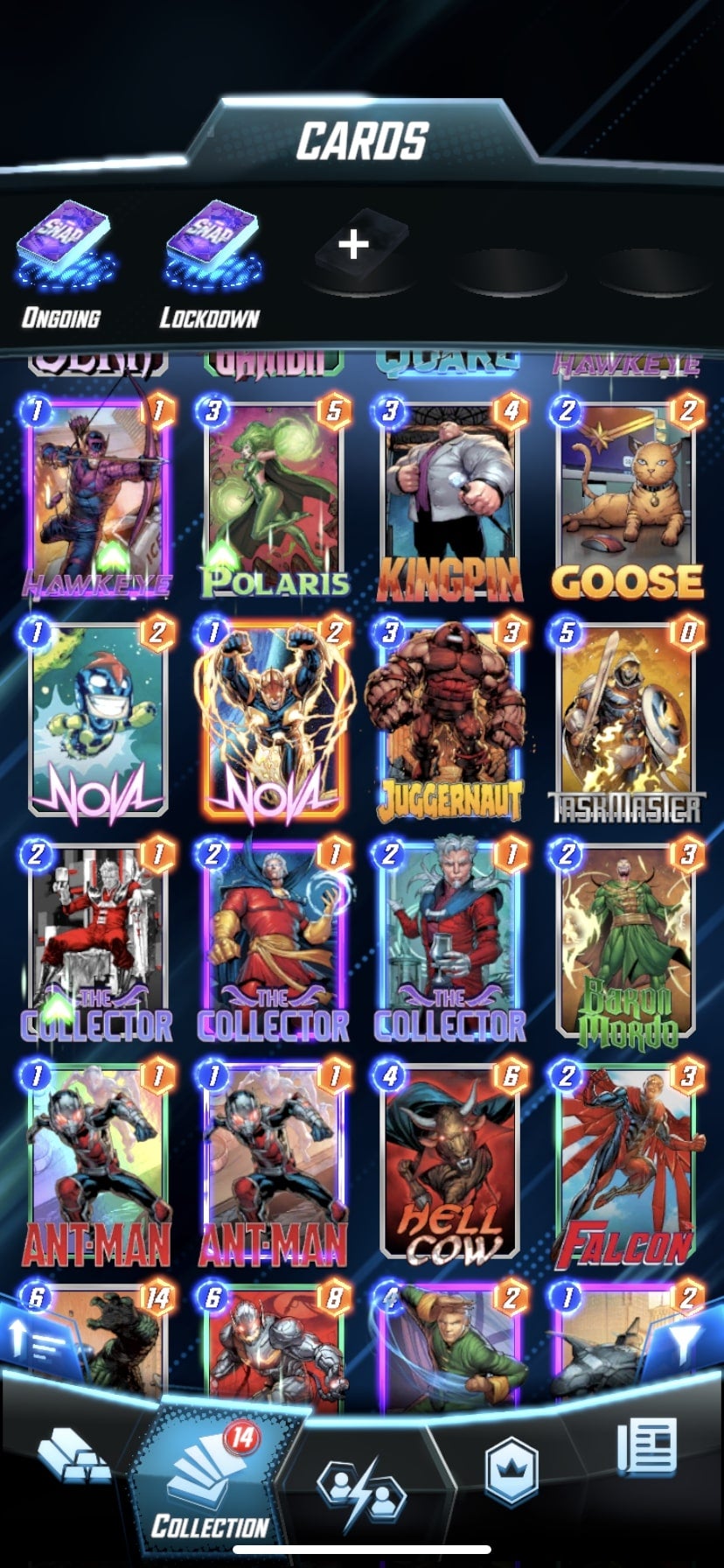Open the season pass crown tab
The image size is (724, 1568).
pyautogui.click(x=511, y=1472)
